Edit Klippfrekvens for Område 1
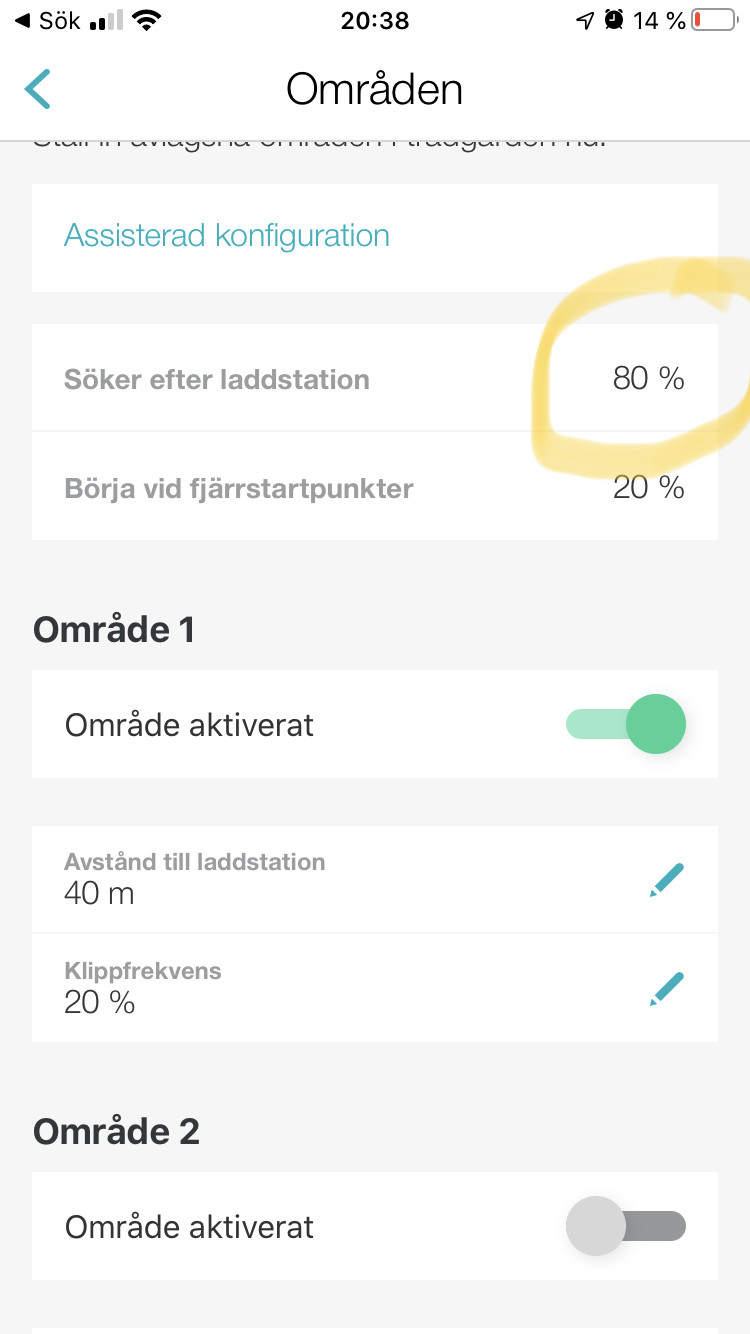 click(x=666, y=988)
